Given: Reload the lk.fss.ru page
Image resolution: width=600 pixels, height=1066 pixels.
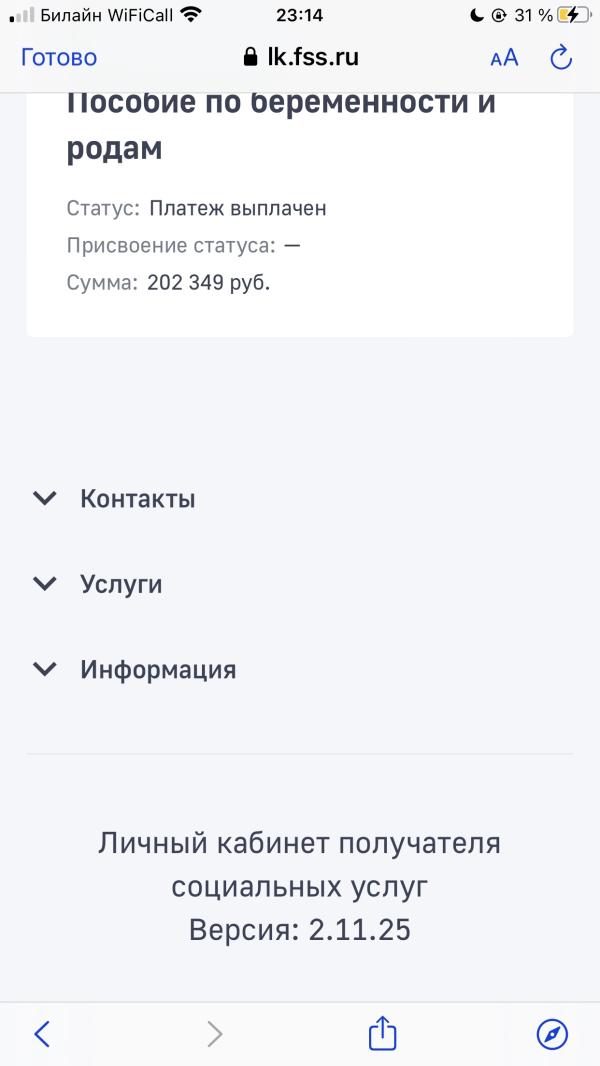Looking at the screenshot, I should click(561, 58).
